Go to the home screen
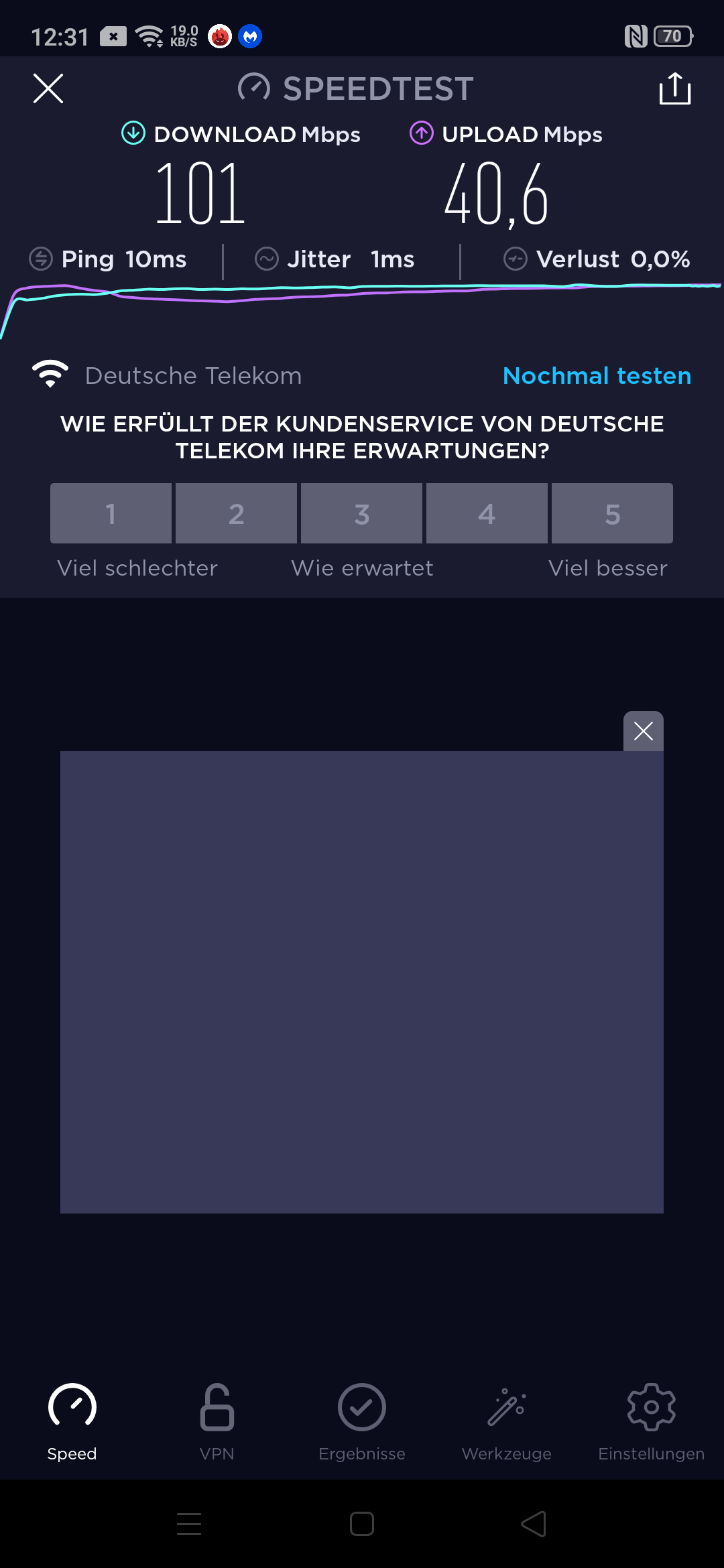Image resolution: width=724 pixels, height=1568 pixels. [362, 1524]
